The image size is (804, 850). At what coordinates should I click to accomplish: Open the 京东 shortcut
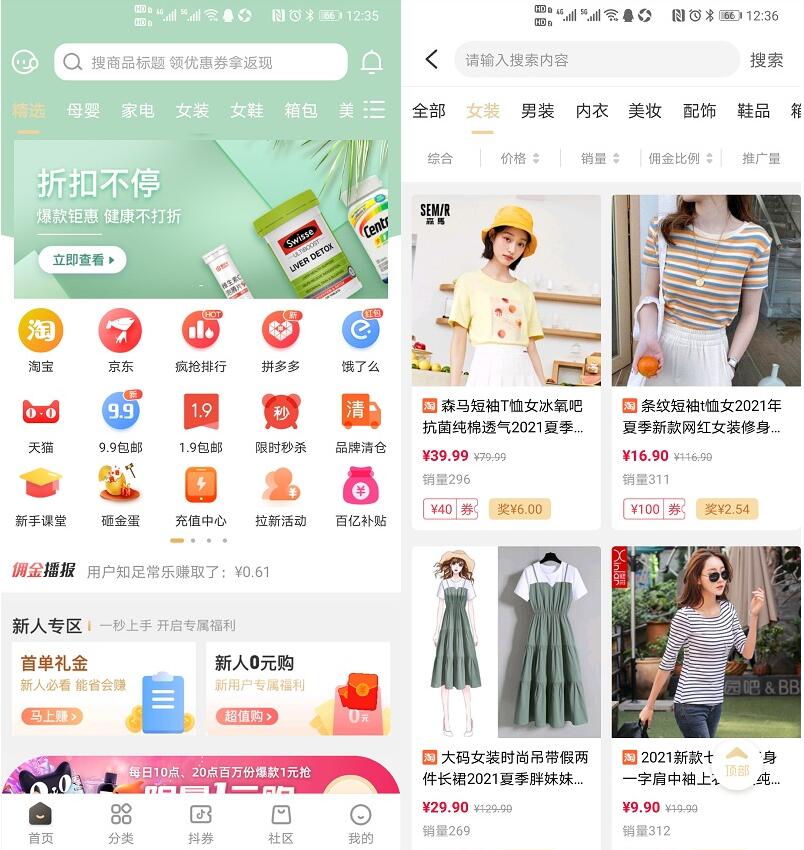tap(121, 340)
